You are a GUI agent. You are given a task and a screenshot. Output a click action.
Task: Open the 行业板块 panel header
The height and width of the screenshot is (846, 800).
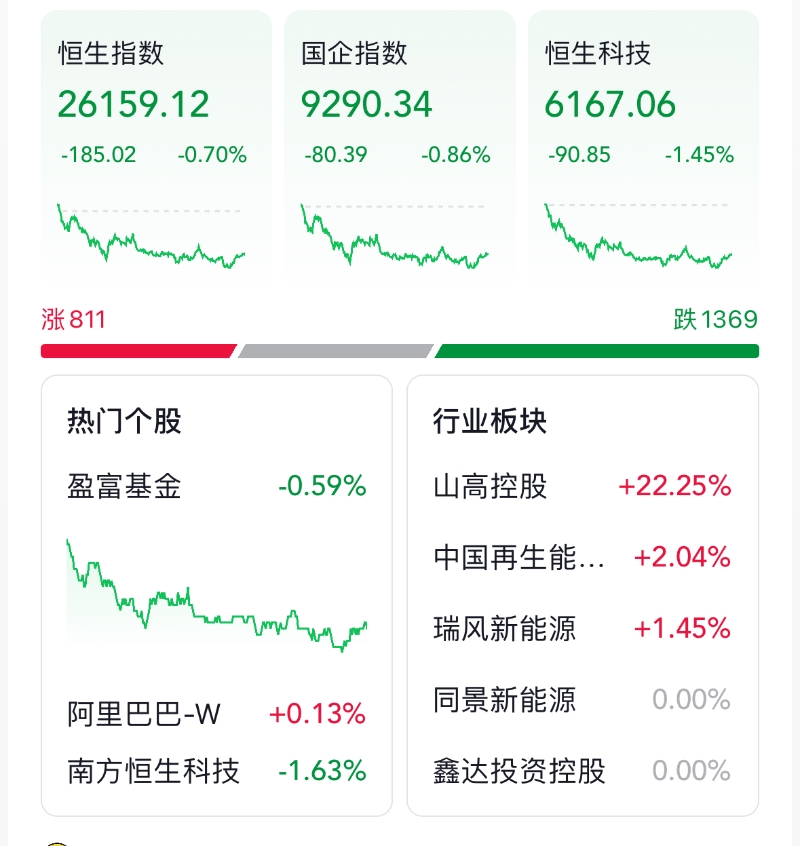(x=489, y=421)
